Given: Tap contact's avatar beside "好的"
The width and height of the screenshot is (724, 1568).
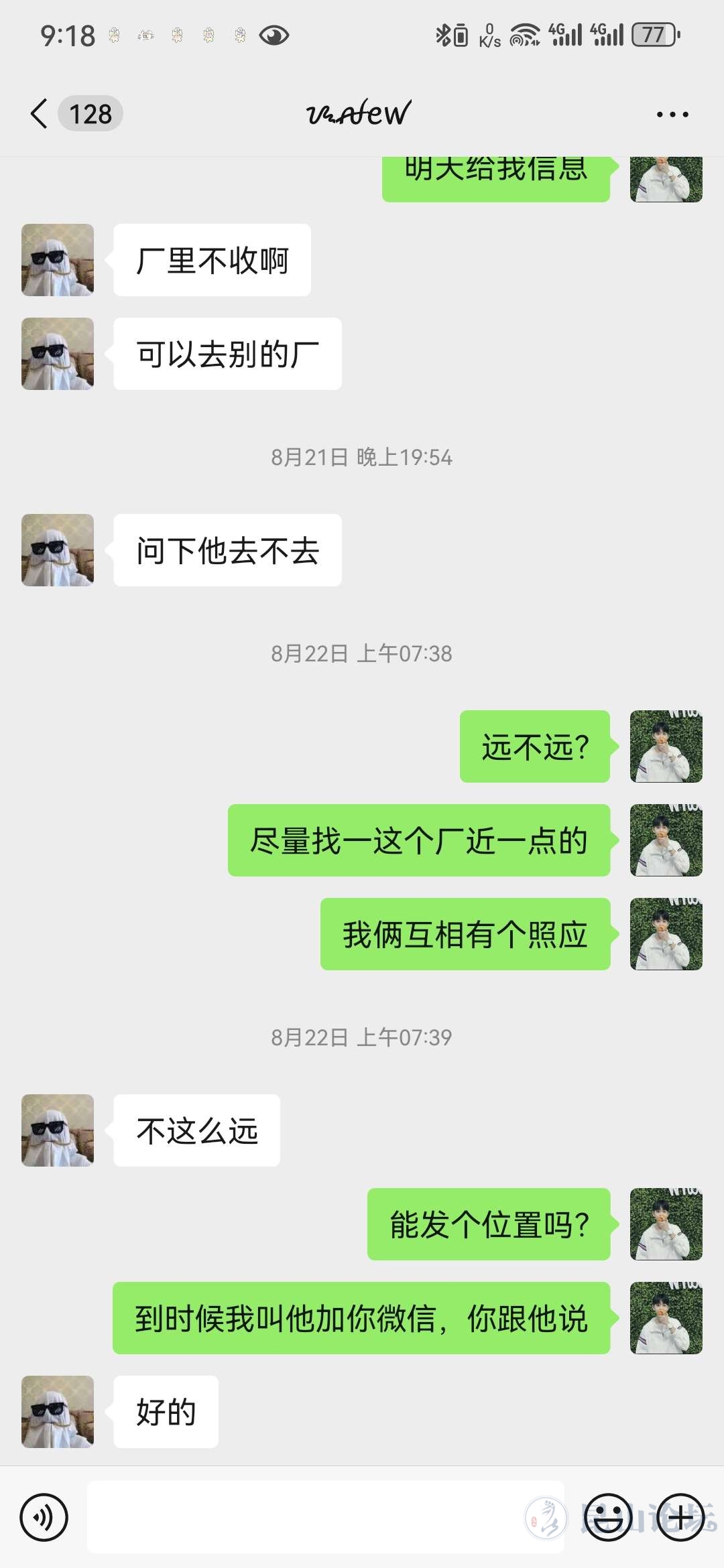Looking at the screenshot, I should [x=58, y=1412].
